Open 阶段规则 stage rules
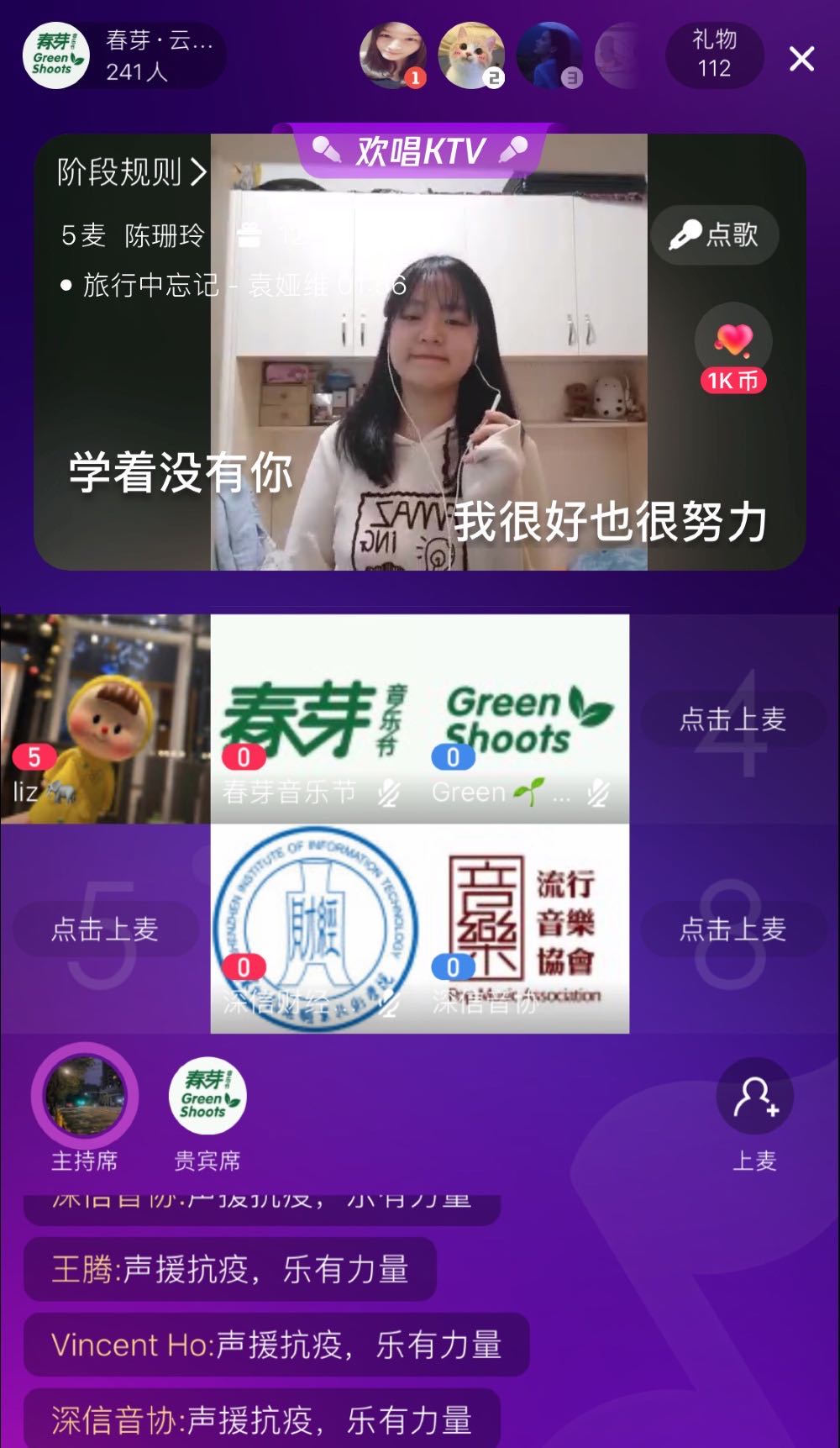Viewport: 840px width, 1448px height. pos(131,172)
